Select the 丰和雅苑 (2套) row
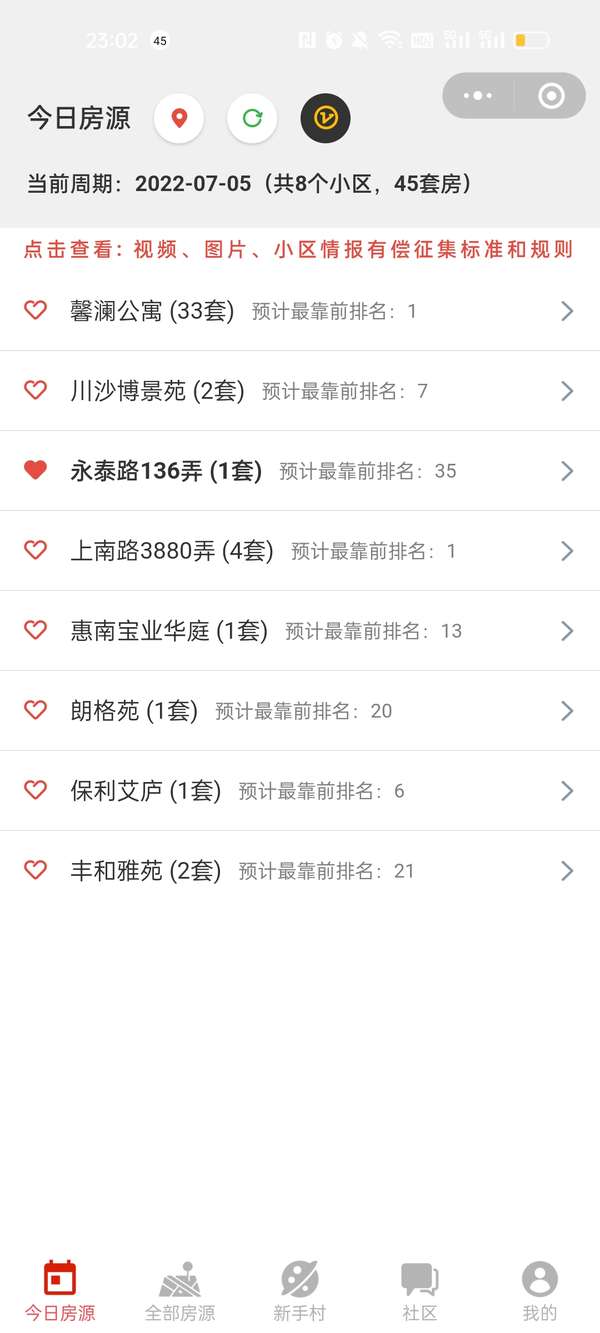 (300, 871)
